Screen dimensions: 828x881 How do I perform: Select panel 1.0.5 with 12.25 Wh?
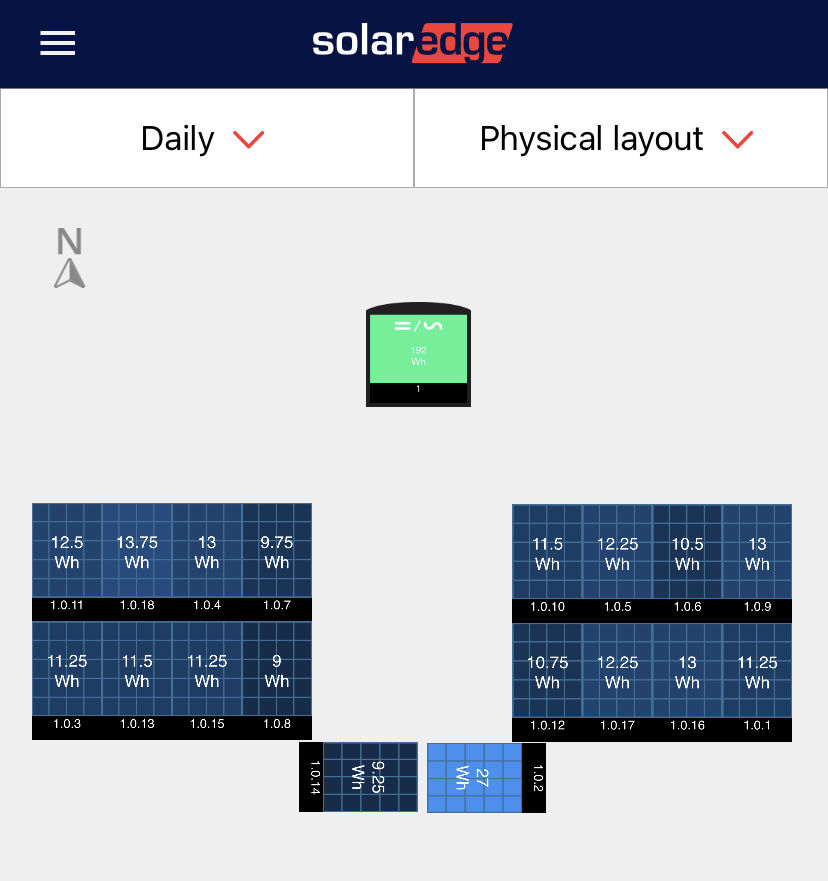[x=617, y=553]
